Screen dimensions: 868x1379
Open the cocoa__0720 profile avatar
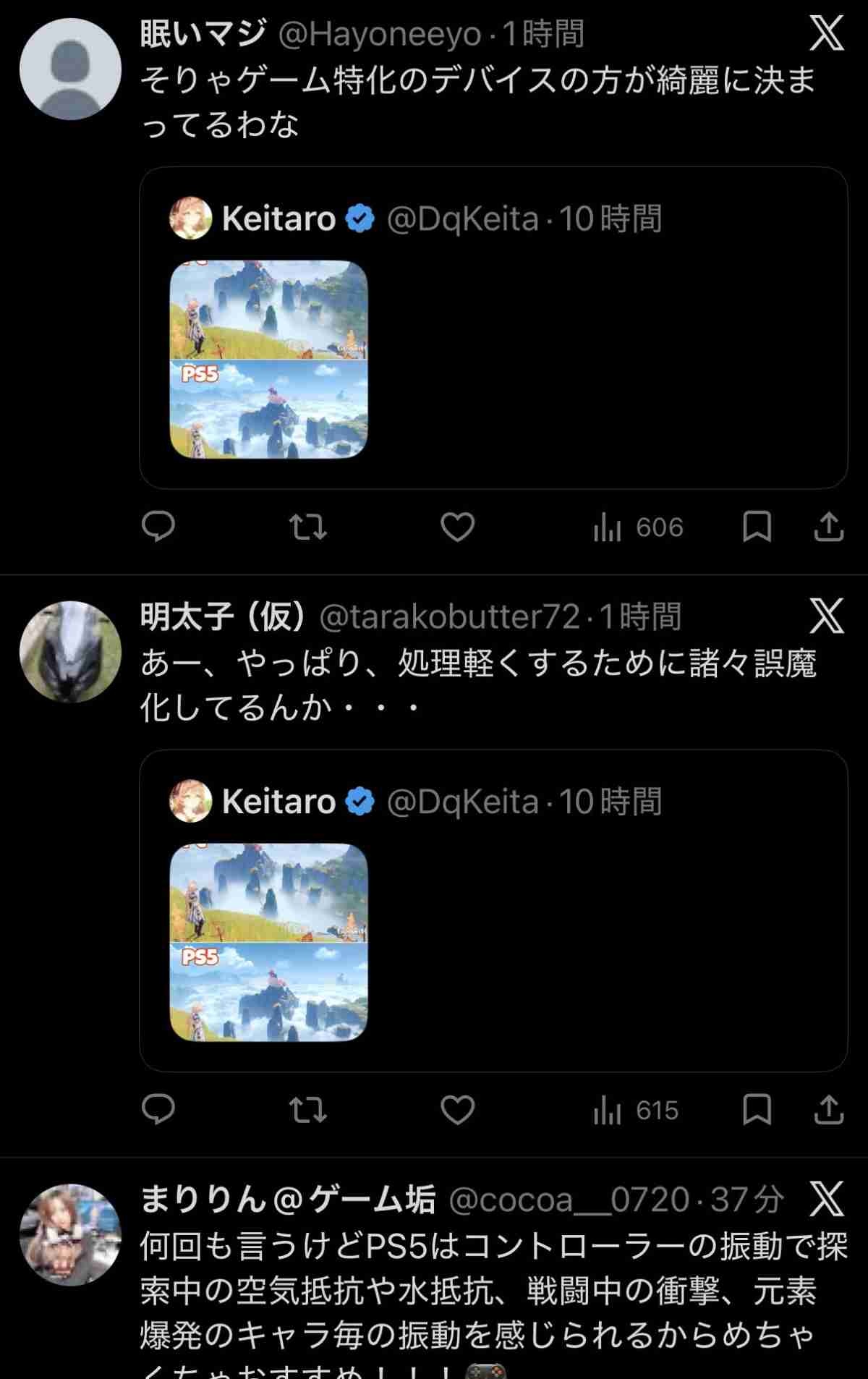coord(70,1235)
